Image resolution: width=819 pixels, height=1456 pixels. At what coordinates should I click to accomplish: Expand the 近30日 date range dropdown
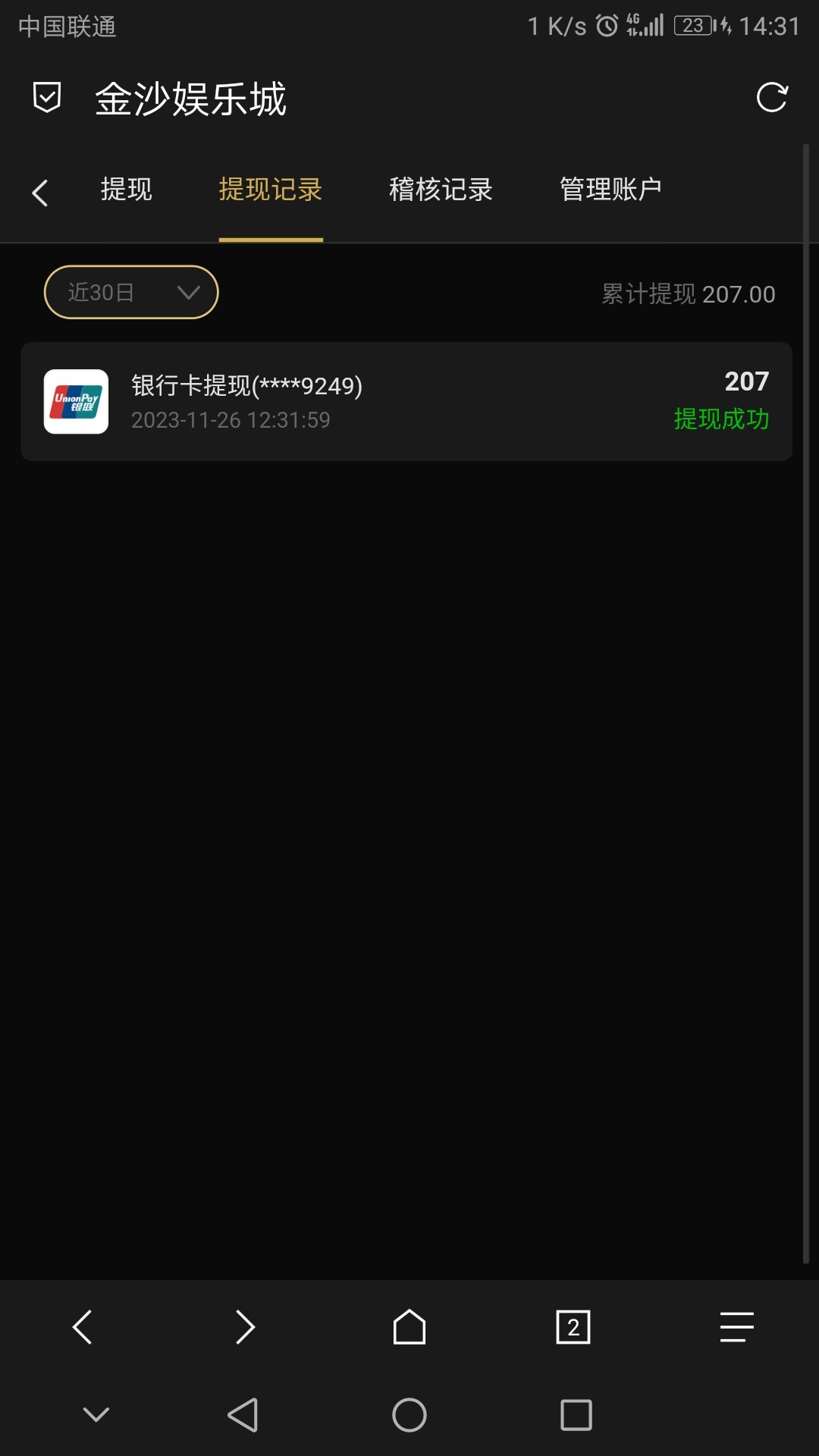(131, 292)
